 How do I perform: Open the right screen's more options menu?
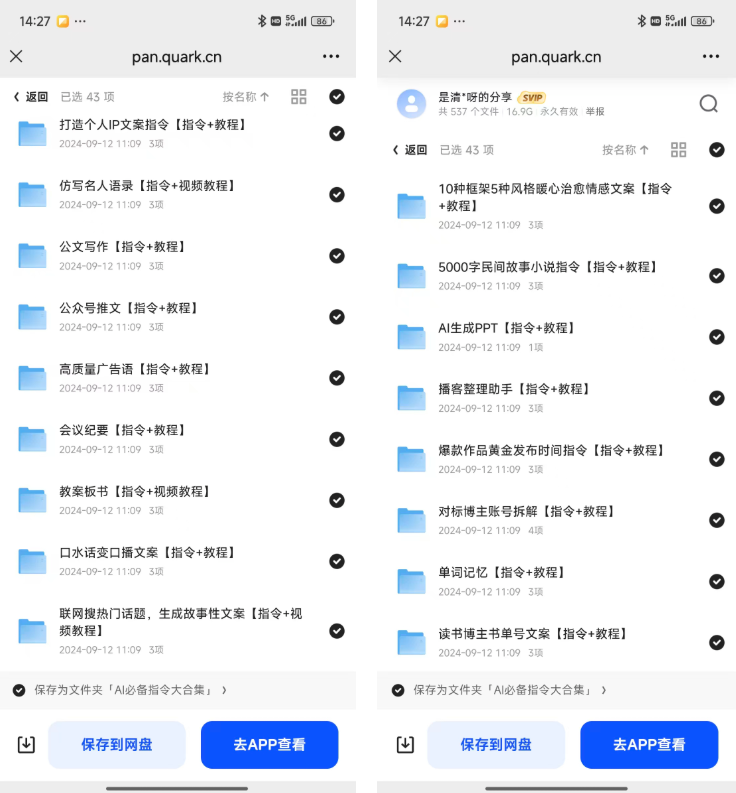[x=710, y=57]
